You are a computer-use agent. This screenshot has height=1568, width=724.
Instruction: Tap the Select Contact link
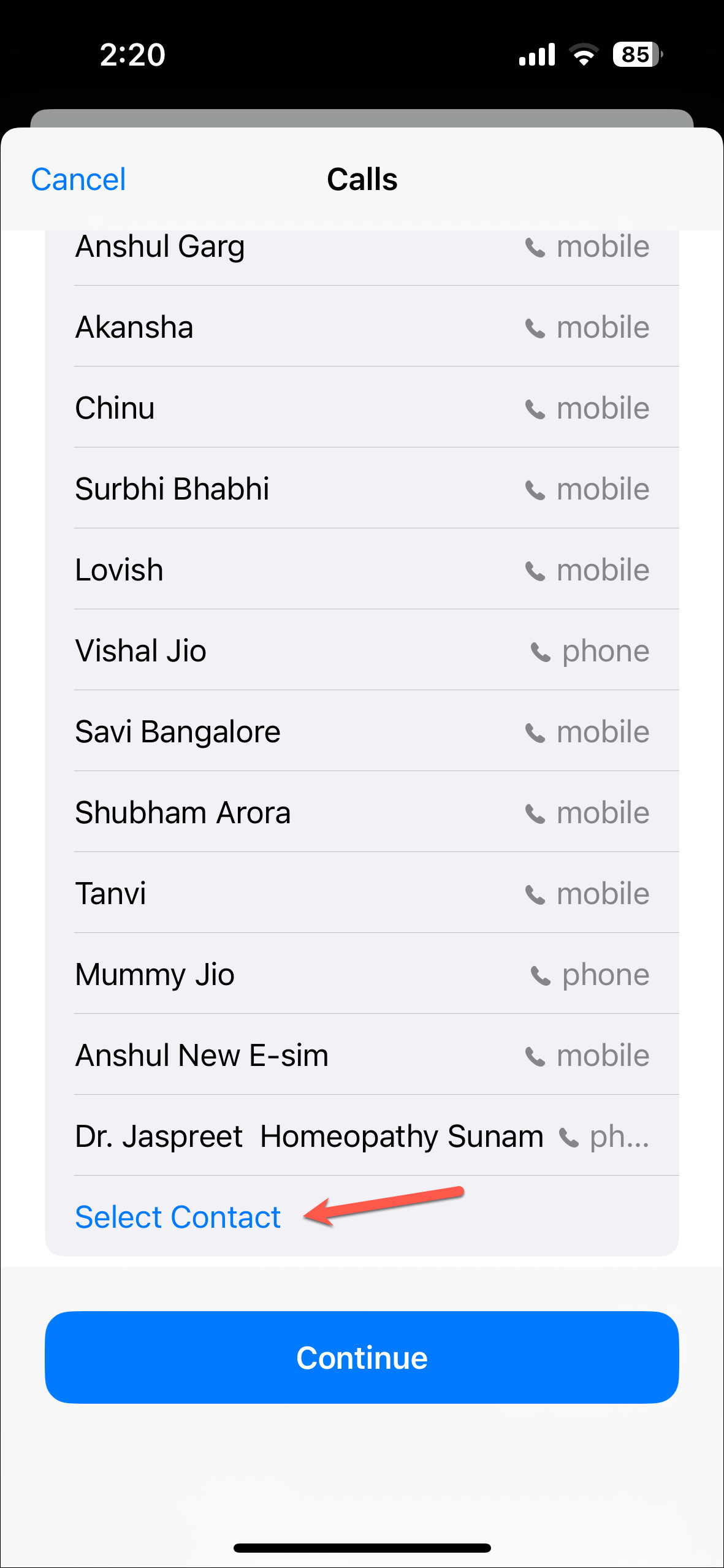(178, 1217)
